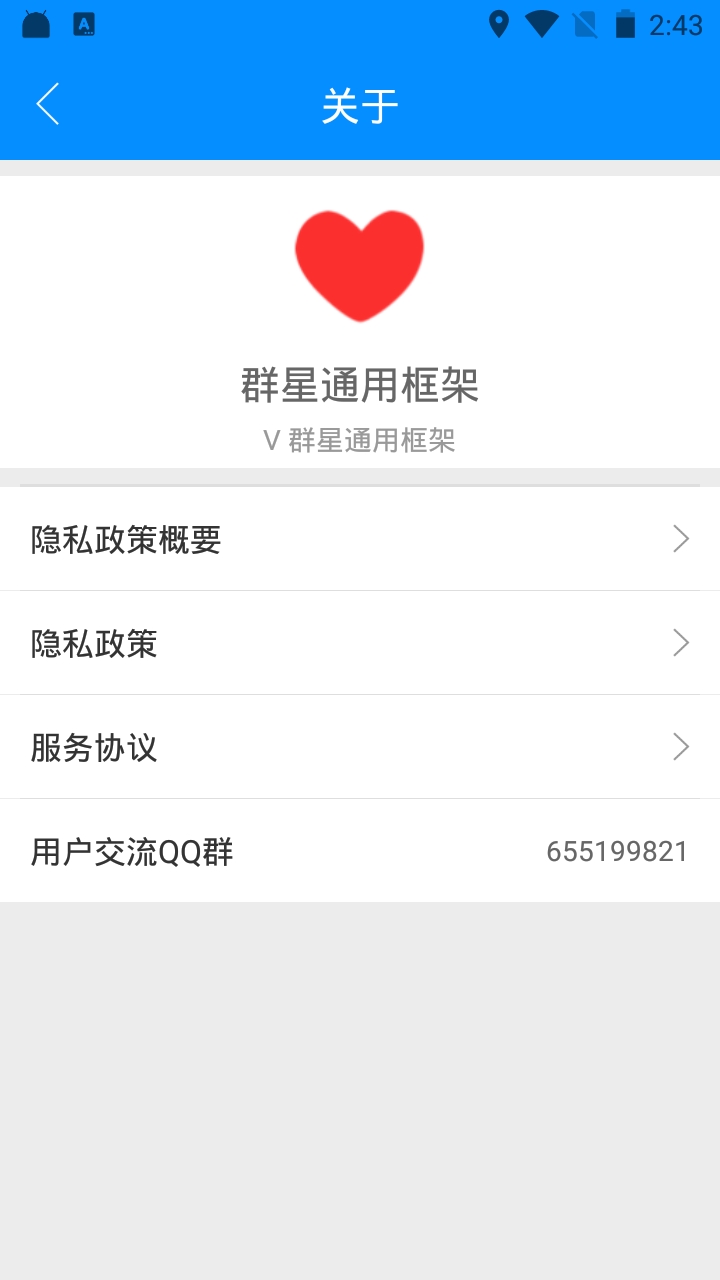
Task: Click the red heart app logo
Action: coord(358,262)
